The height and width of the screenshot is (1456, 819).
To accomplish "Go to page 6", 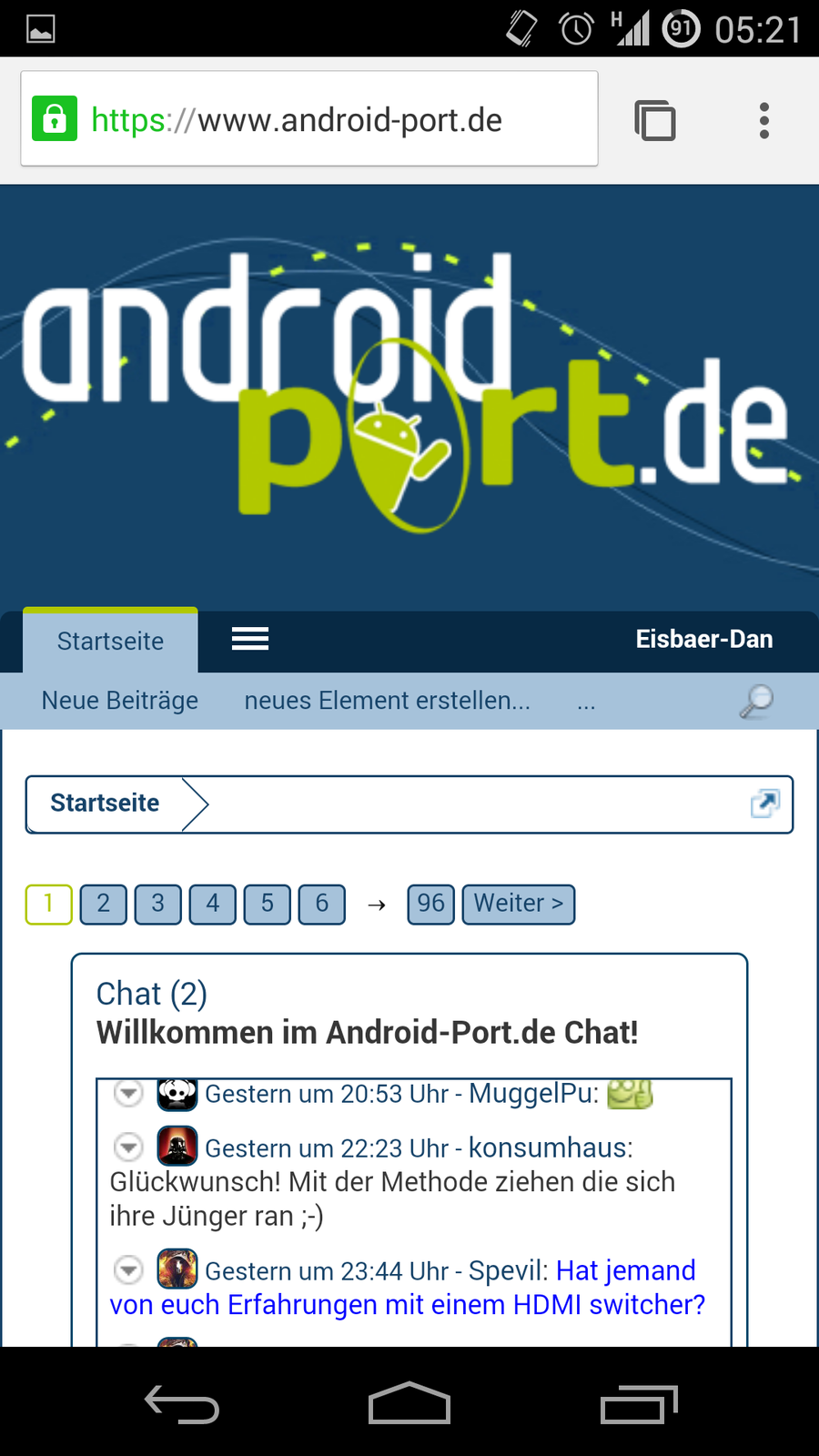I will (322, 904).
